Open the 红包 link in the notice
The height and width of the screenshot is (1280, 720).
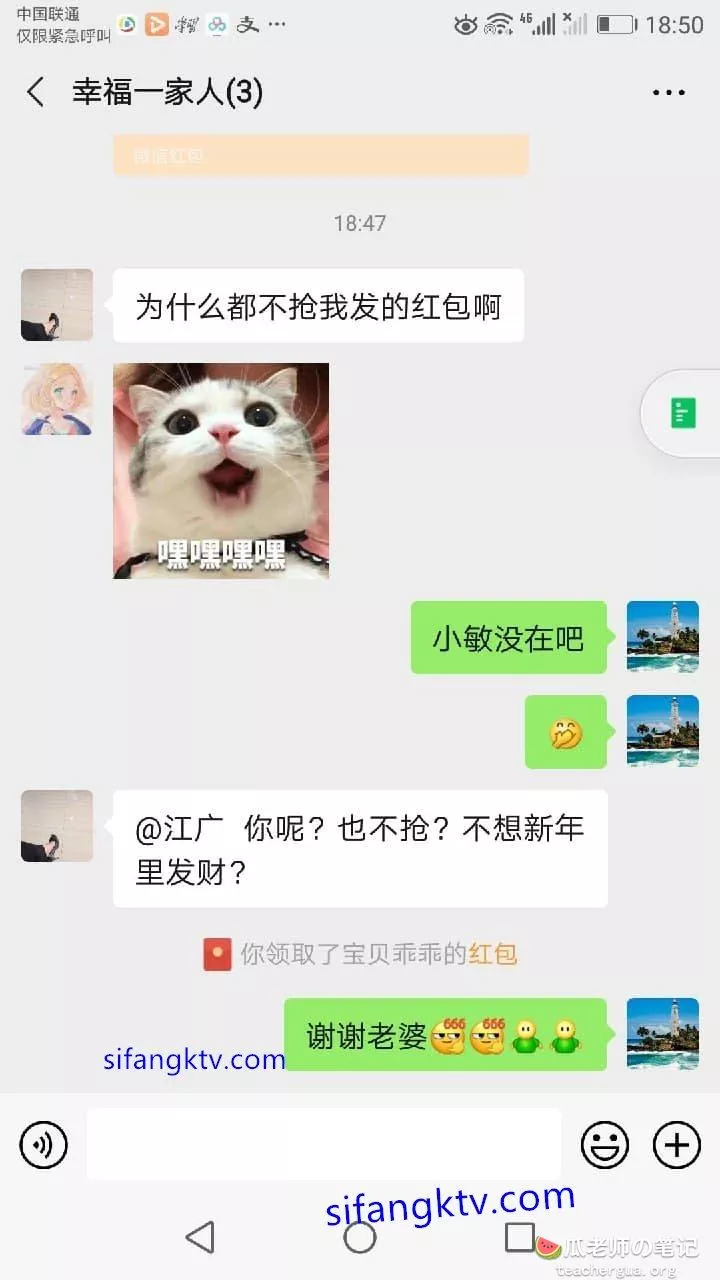click(493, 954)
